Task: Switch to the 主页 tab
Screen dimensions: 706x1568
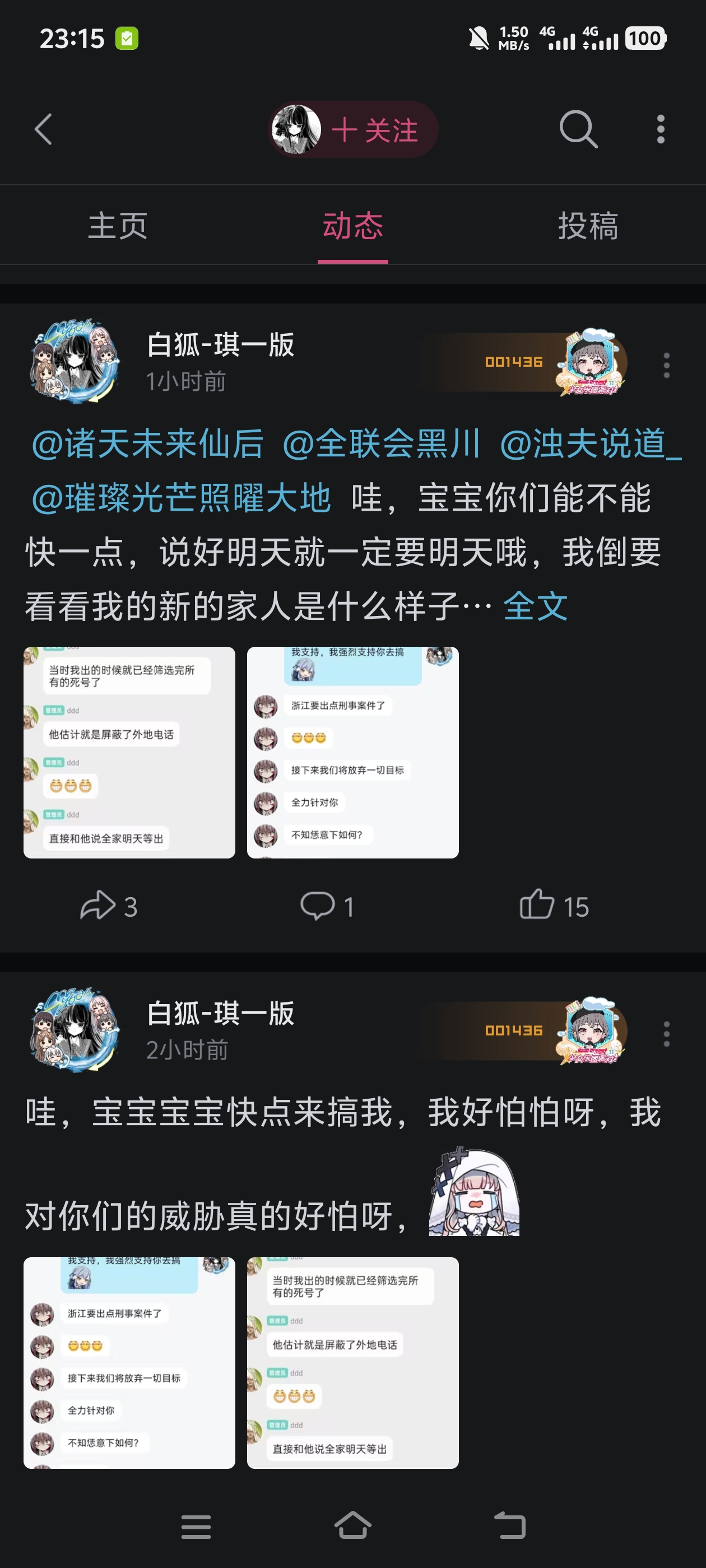Action: coord(118,225)
